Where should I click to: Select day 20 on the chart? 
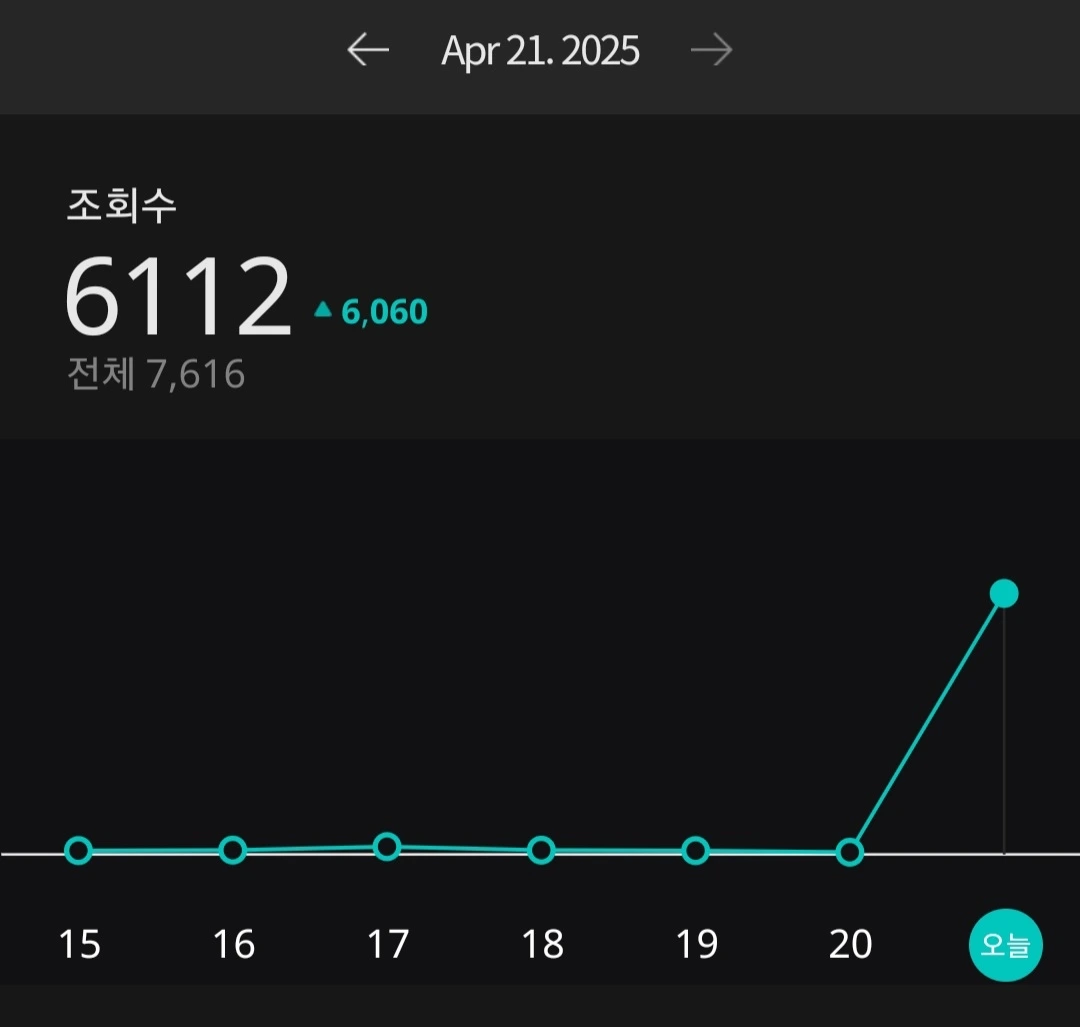[851, 944]
